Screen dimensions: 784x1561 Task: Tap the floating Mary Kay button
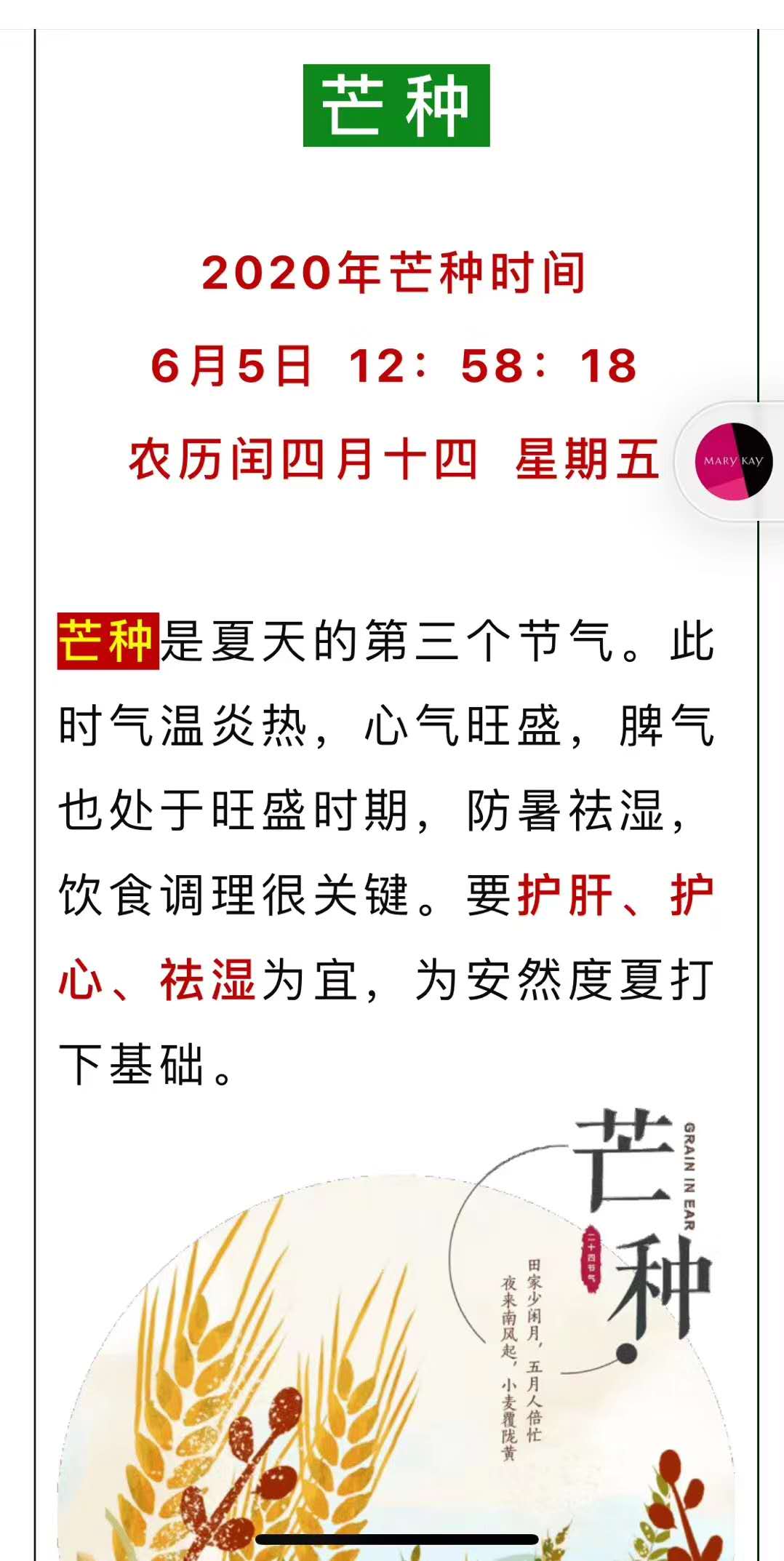[732, 461]
